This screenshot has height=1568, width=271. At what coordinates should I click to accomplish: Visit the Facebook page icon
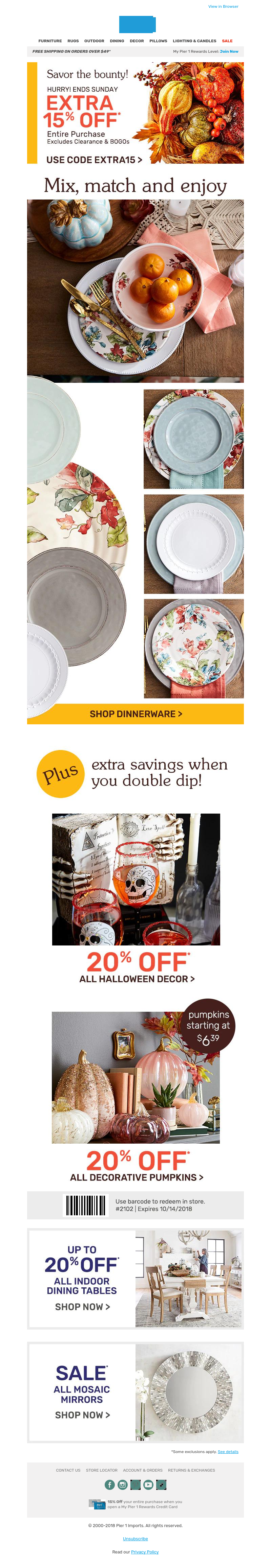pyautogui.click(x=110, y=1484)
